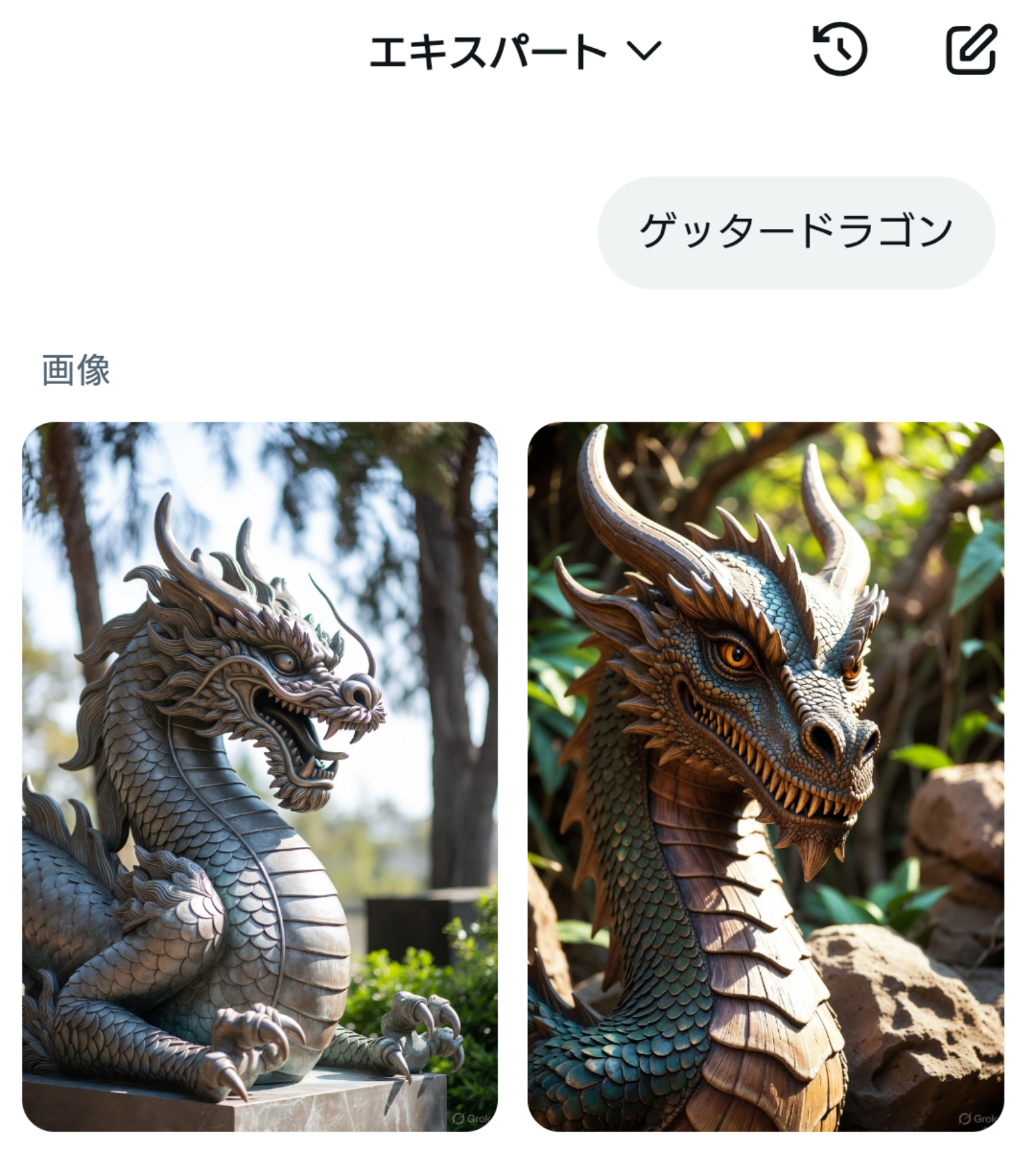Viewport: 1036px width, 1152px height.
Task: Expand the エキスパート mode dropdown
Action: pos(515,52)
